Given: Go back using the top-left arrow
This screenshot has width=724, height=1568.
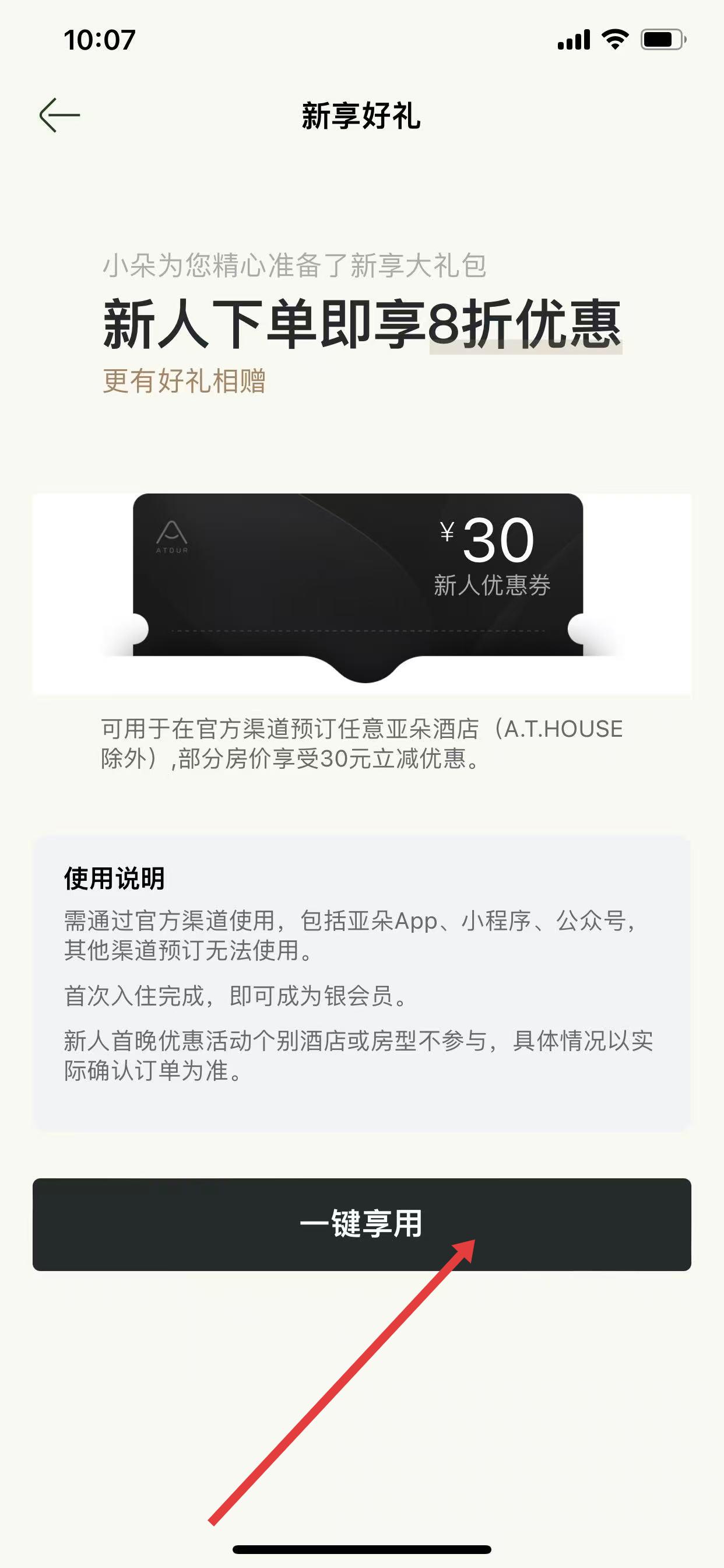Looking at the screenshot, I should pyautogui.click(x=59, y=115).
